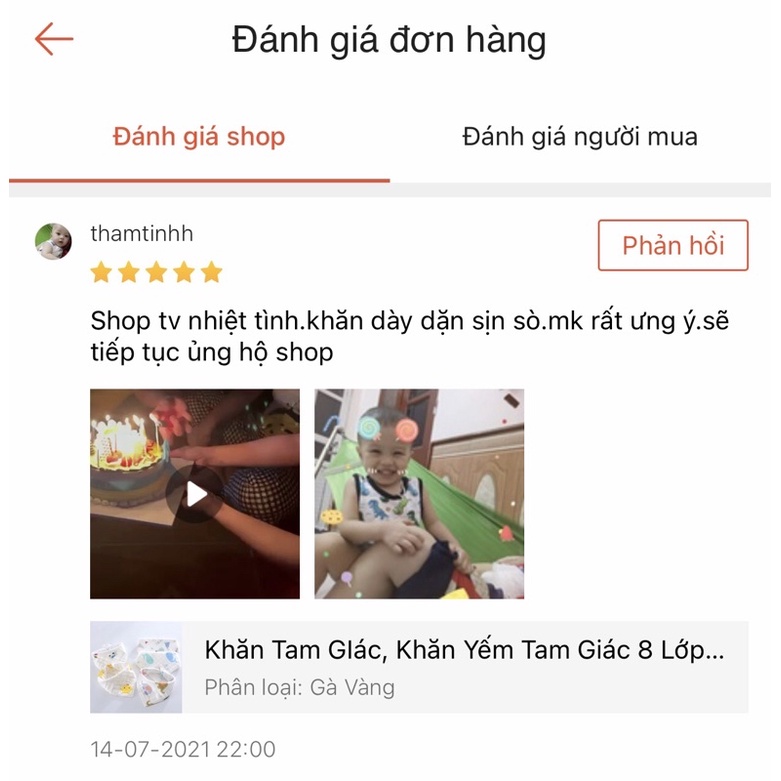Open thamtinhh's profile avatar
The image size is (781, 781).
click(53, 241)
